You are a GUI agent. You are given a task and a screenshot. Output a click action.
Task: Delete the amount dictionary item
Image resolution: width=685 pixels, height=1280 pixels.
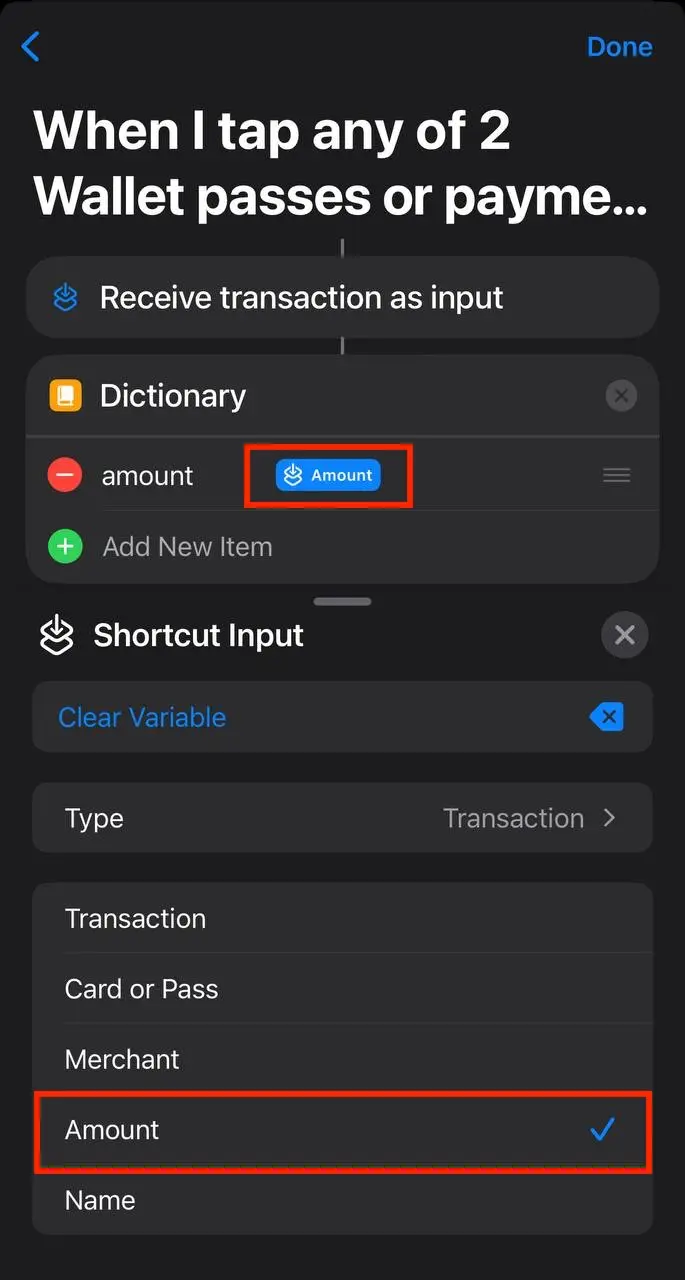click(65, 476)
